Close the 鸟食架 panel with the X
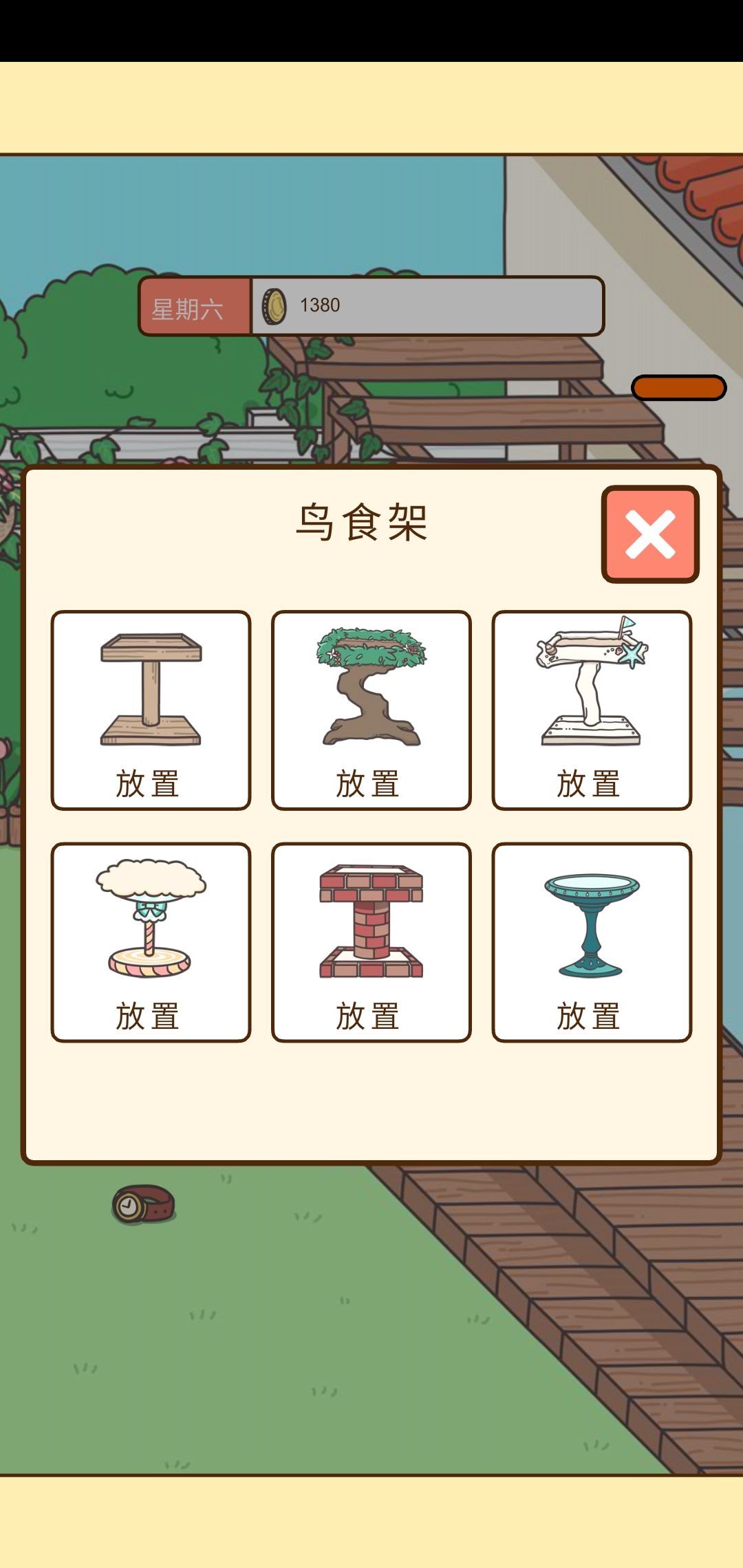 click(649, 536)
